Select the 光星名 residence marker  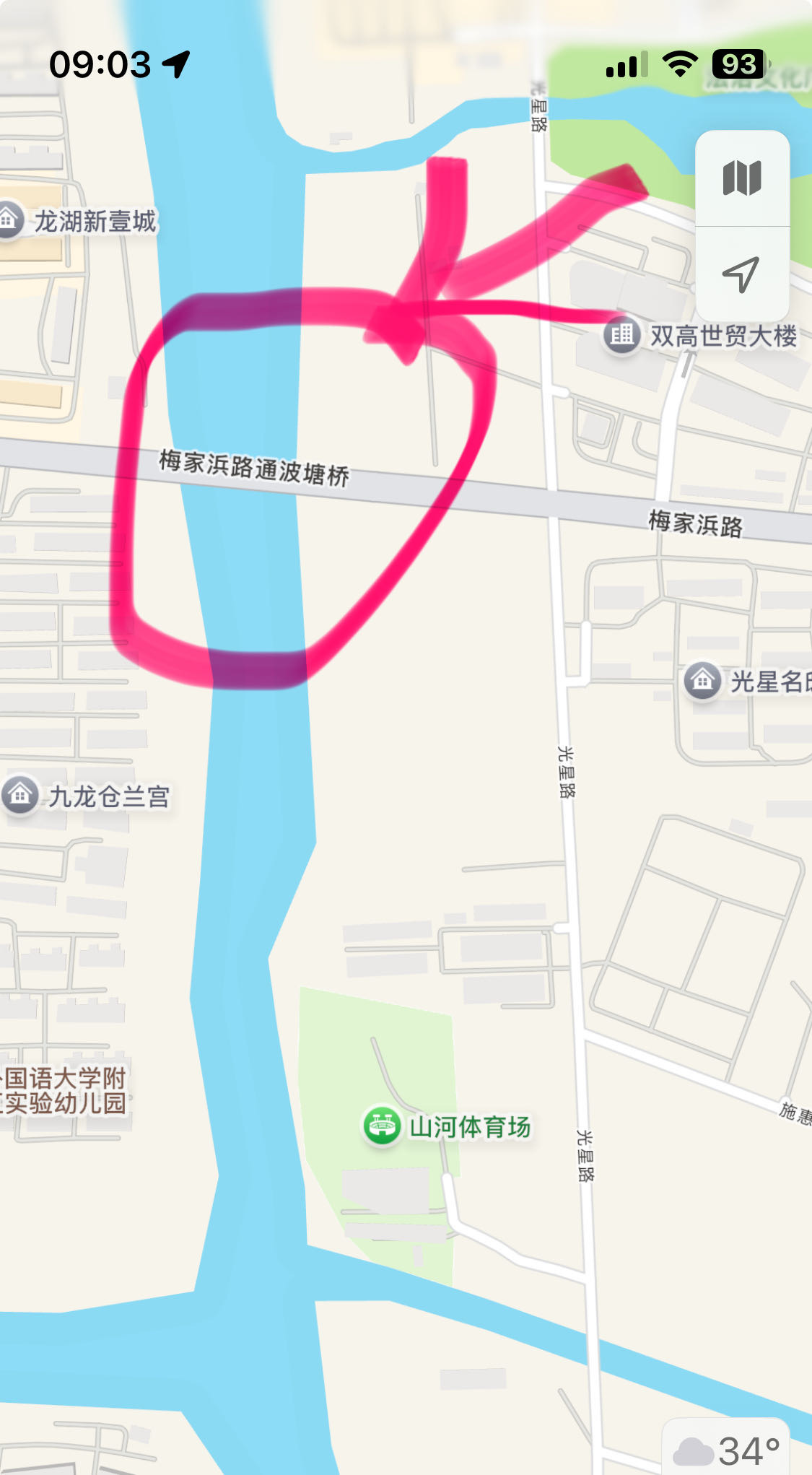point(702,681)
